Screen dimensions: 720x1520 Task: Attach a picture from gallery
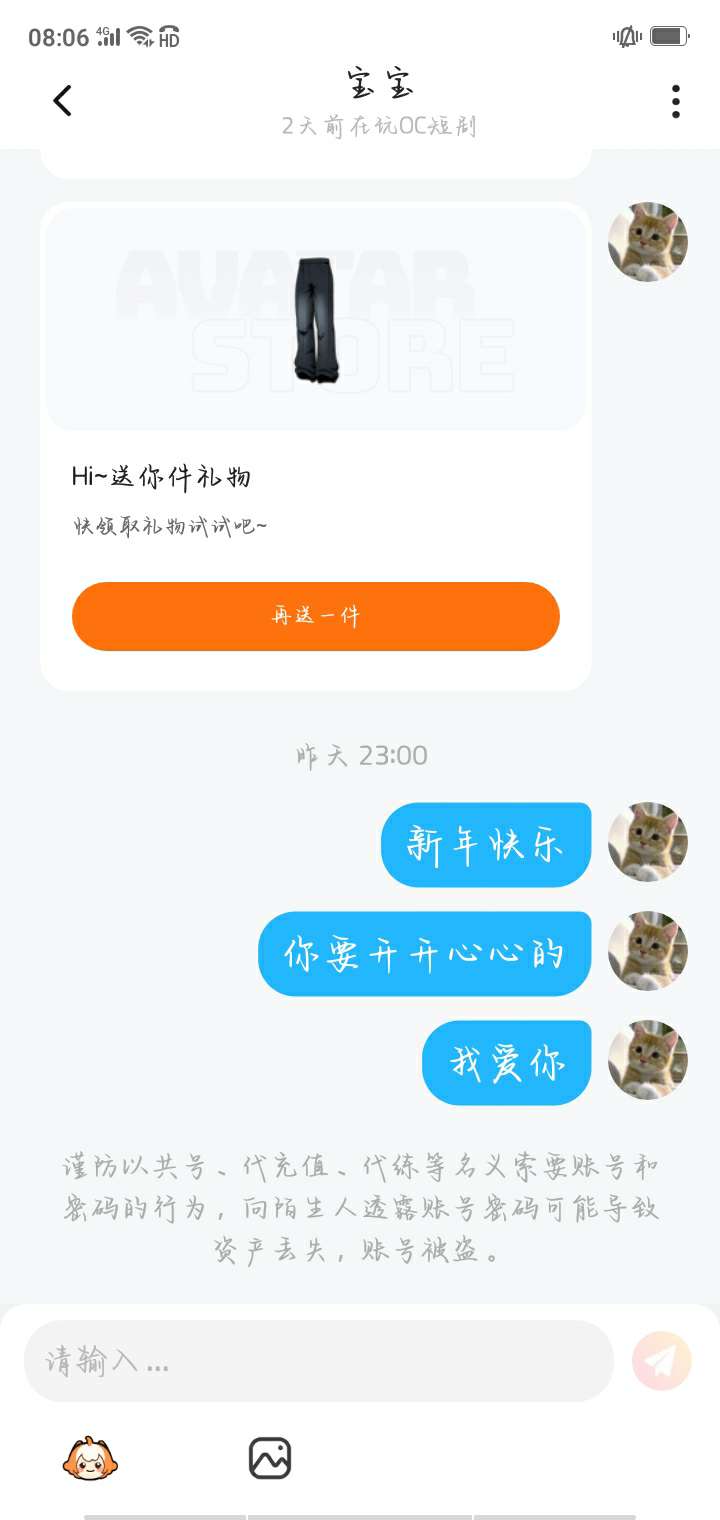point(270,1458)
